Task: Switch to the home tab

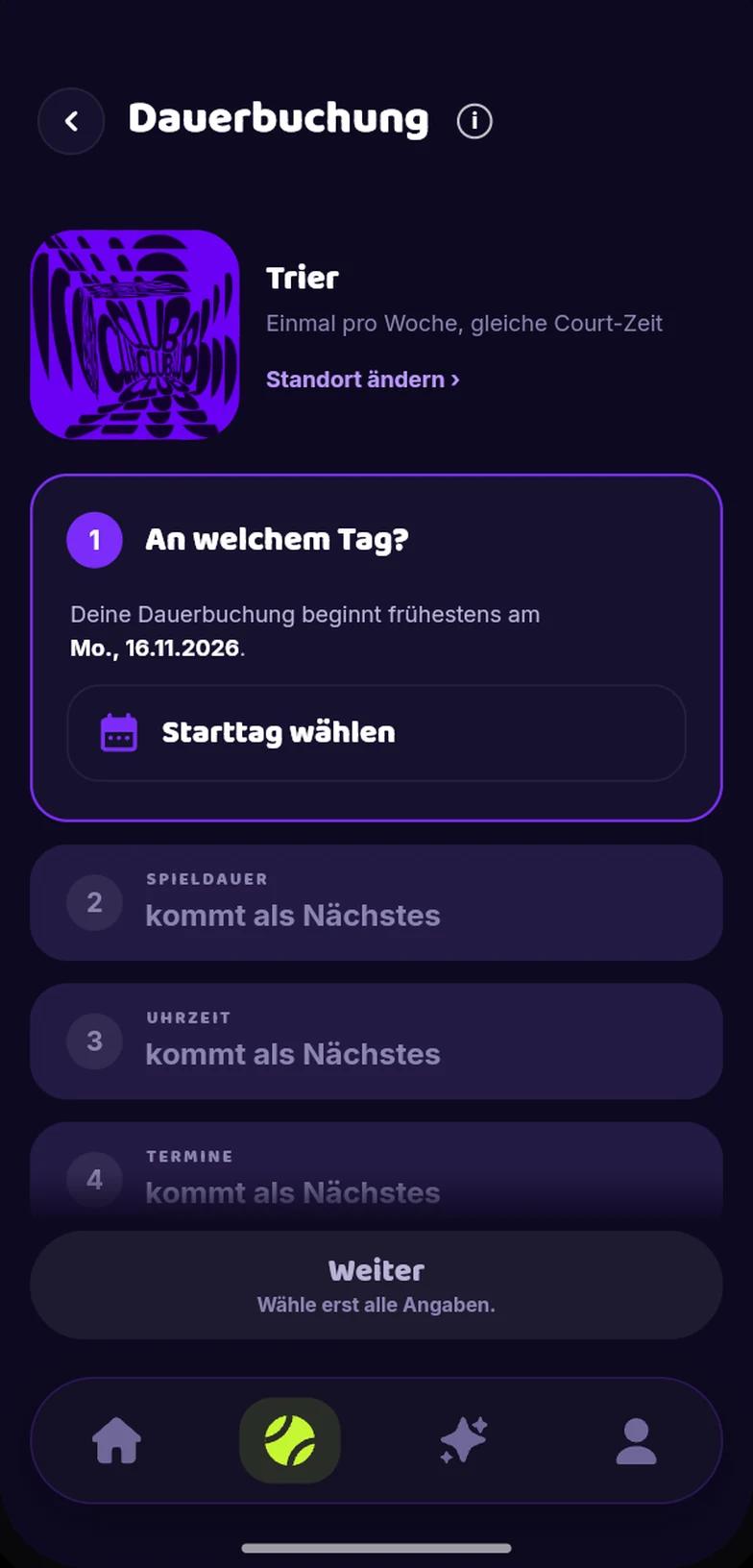Action: (x=116, y=1441)
